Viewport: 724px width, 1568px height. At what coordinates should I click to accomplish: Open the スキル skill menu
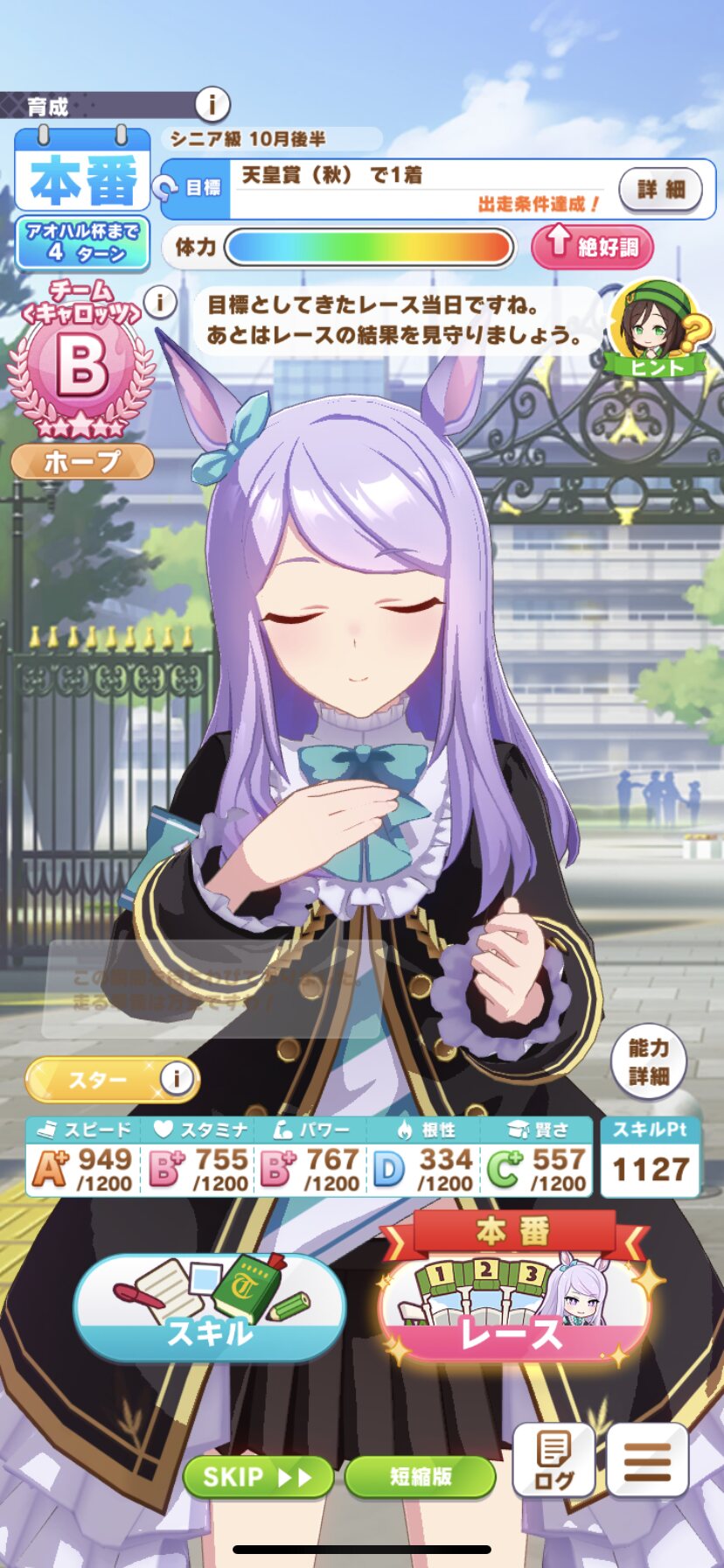pyautogui.click(x=210, y=1306)
